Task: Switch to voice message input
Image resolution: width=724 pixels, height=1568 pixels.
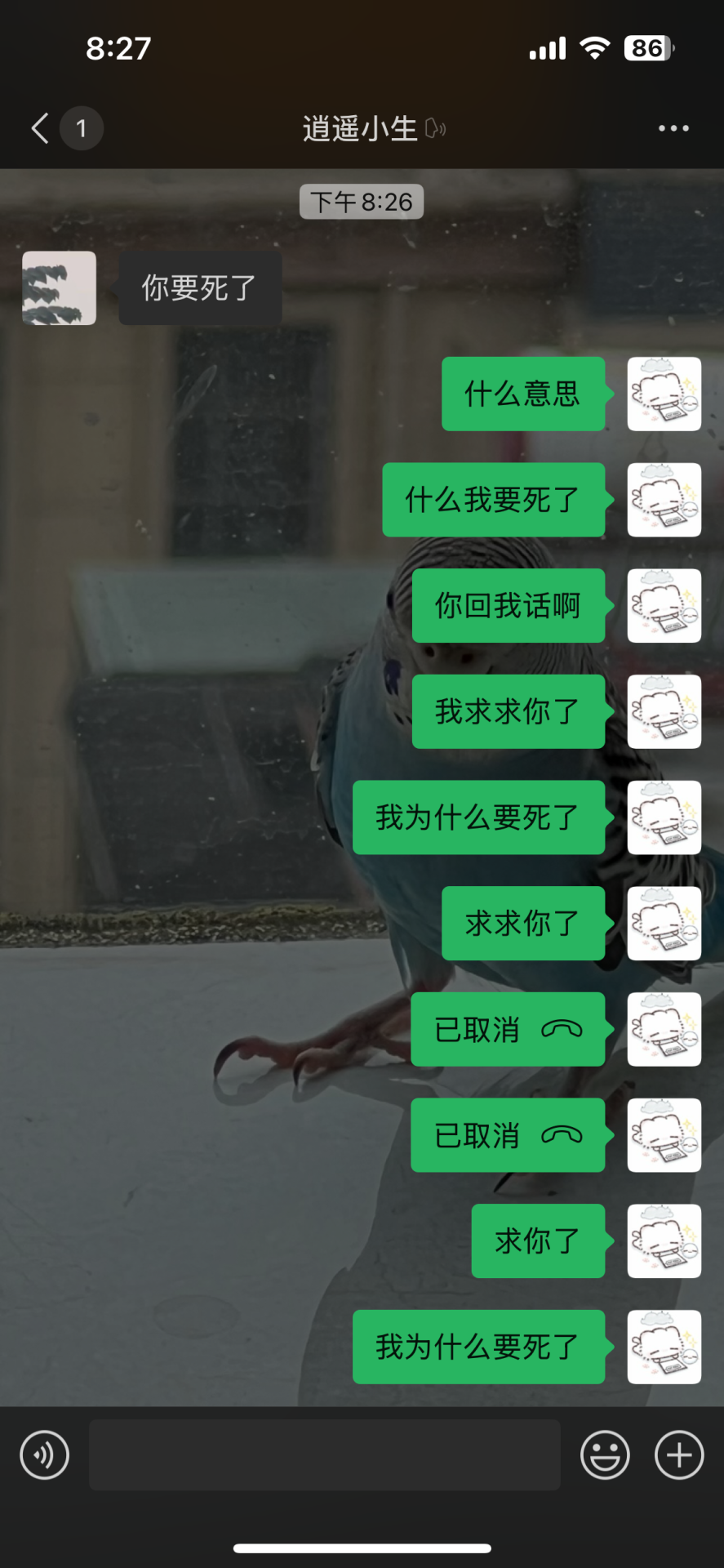Action: [x=45, y=1454]
